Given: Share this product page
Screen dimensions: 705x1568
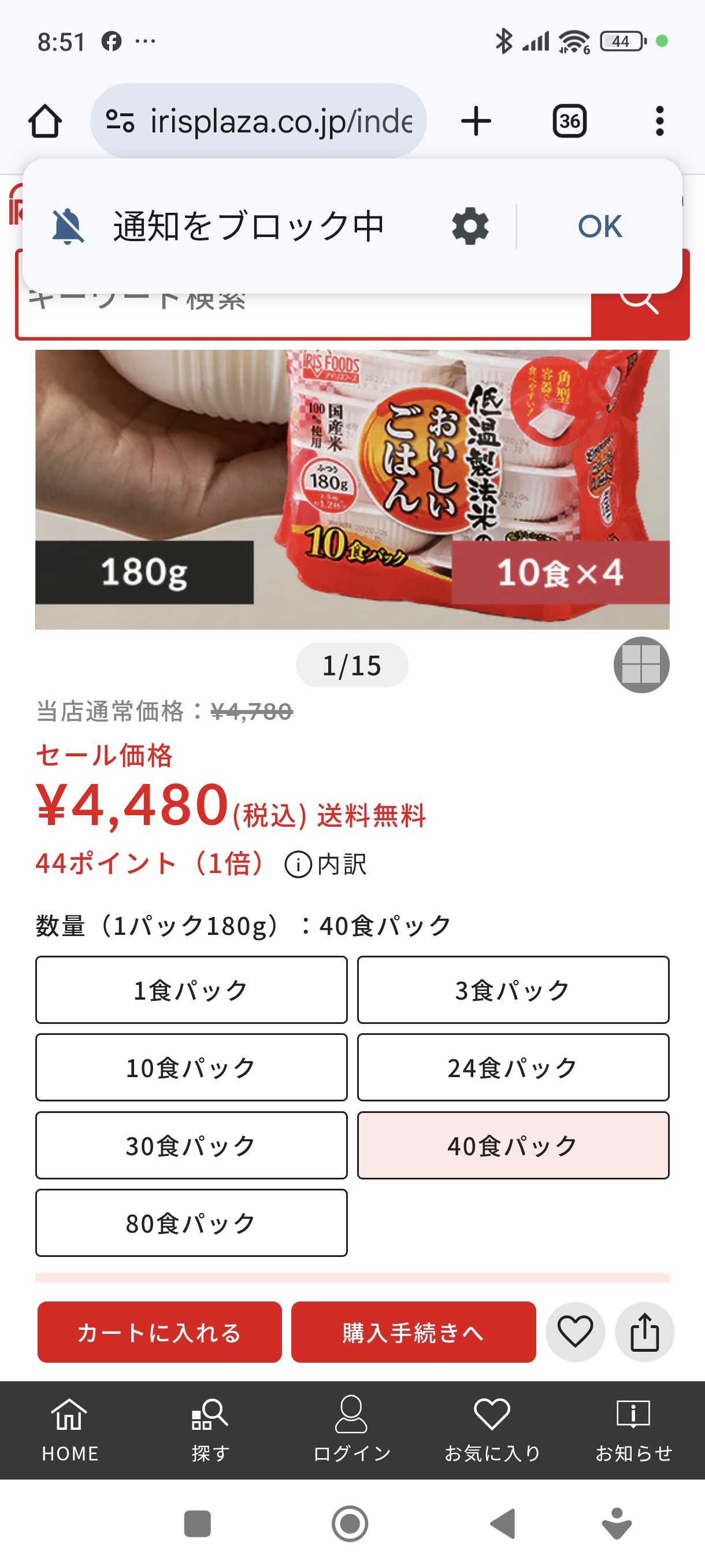Looking at the screenshot, I should point(644,1332).
